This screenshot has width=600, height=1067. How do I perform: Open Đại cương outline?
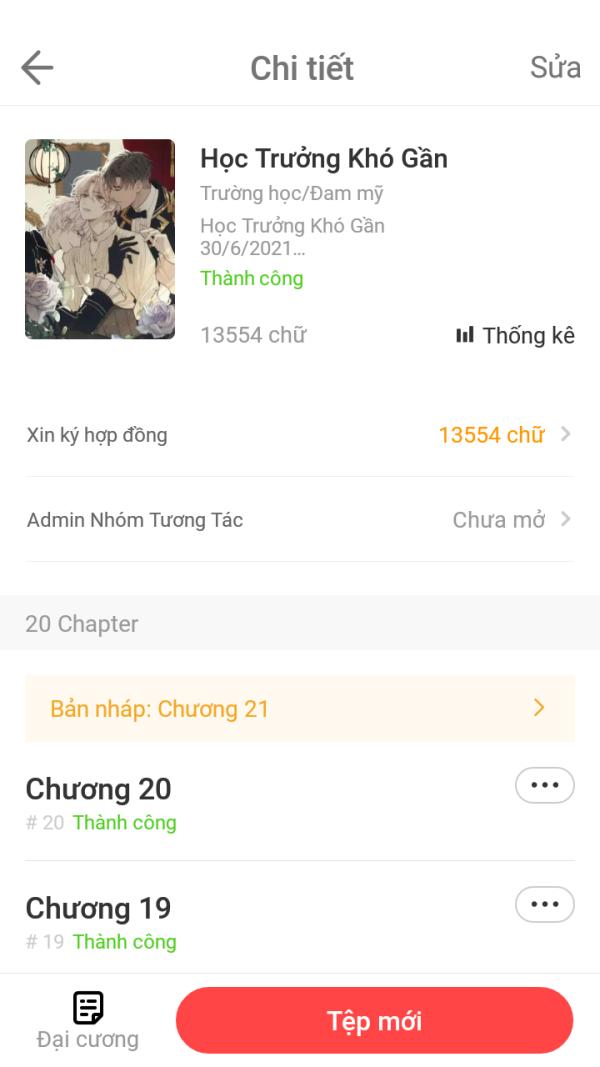point(88,1020)
